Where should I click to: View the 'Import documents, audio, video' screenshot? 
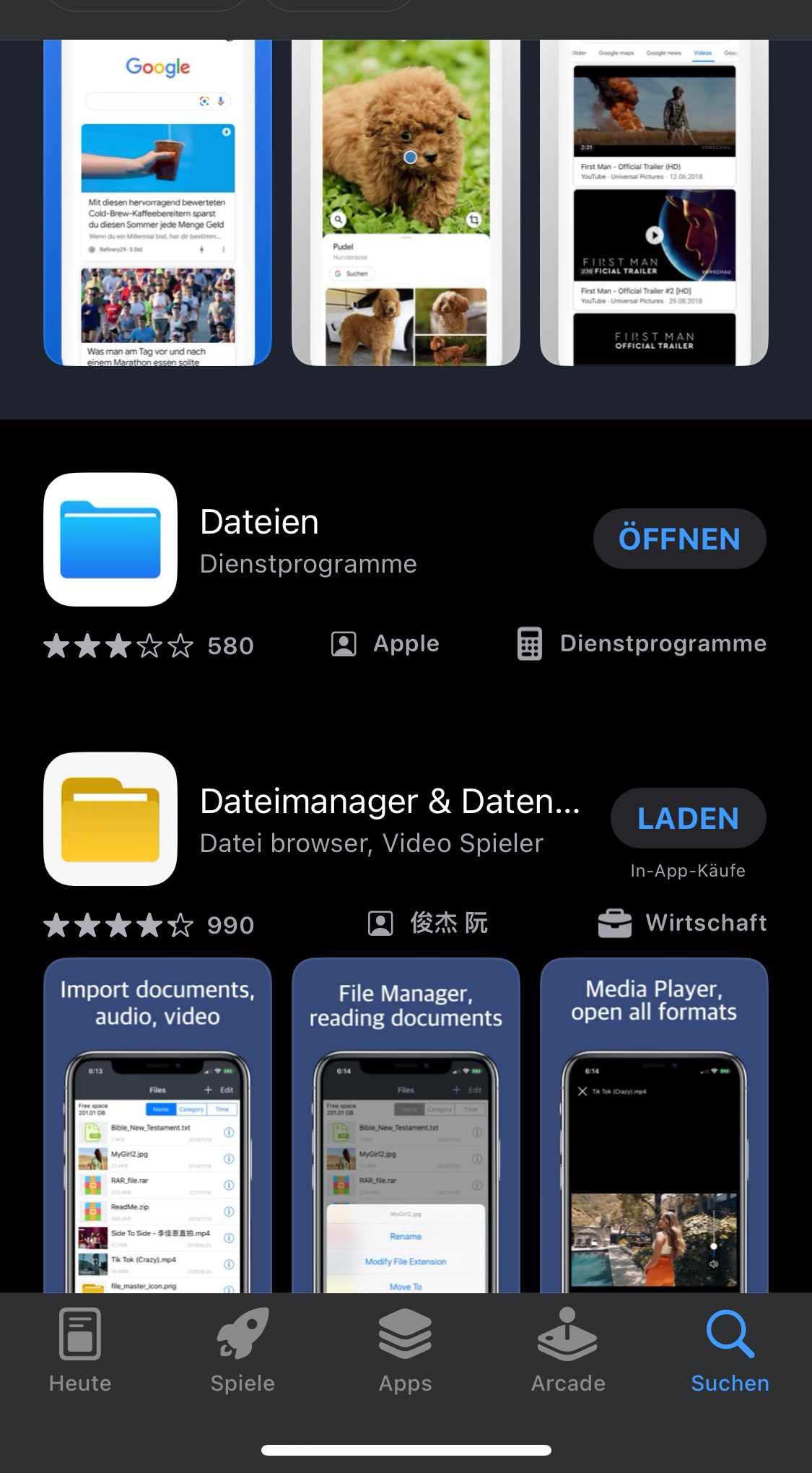tap(157, 1126)
